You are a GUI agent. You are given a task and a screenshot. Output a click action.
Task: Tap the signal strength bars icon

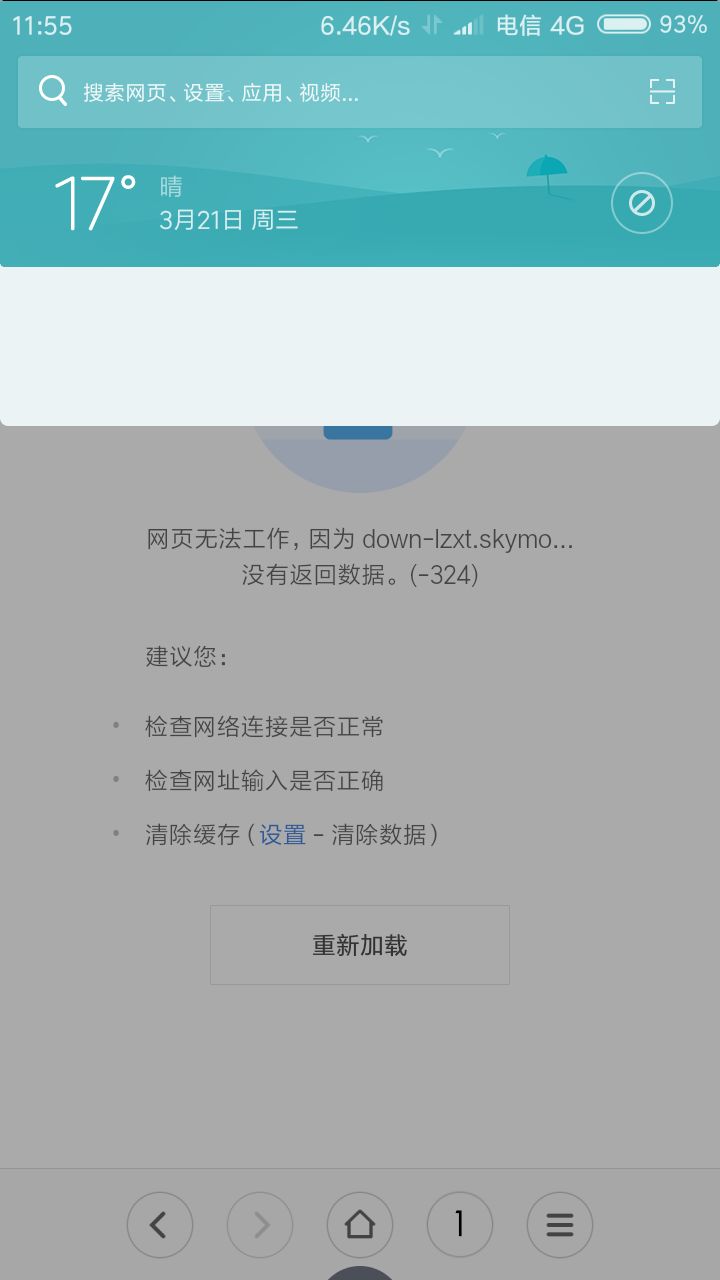coord(466,25)
